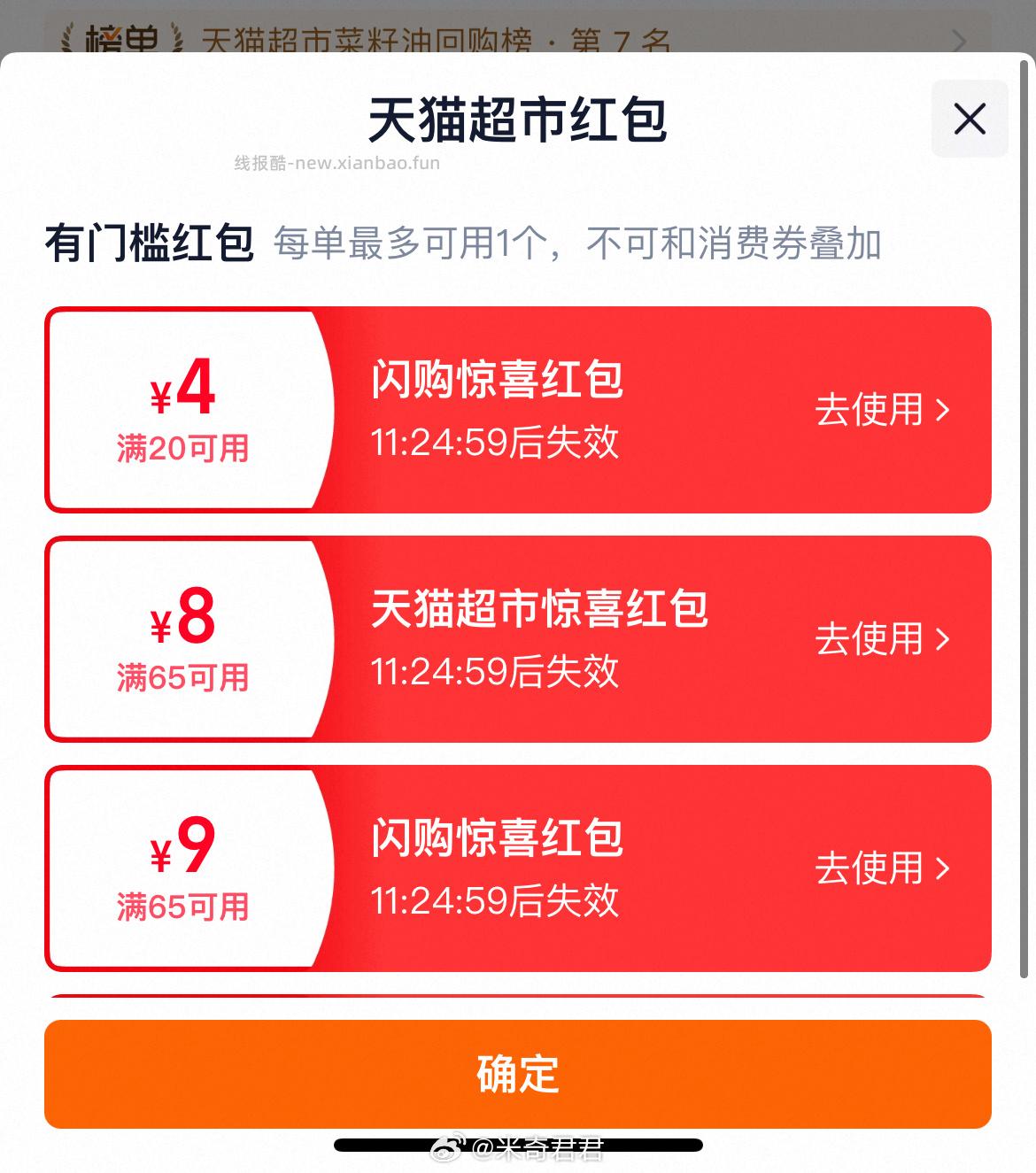The image size is (1036, 1173).
Task: Use the ¥9 闪购惊喜红包 coupon
Action: point(882,868)
